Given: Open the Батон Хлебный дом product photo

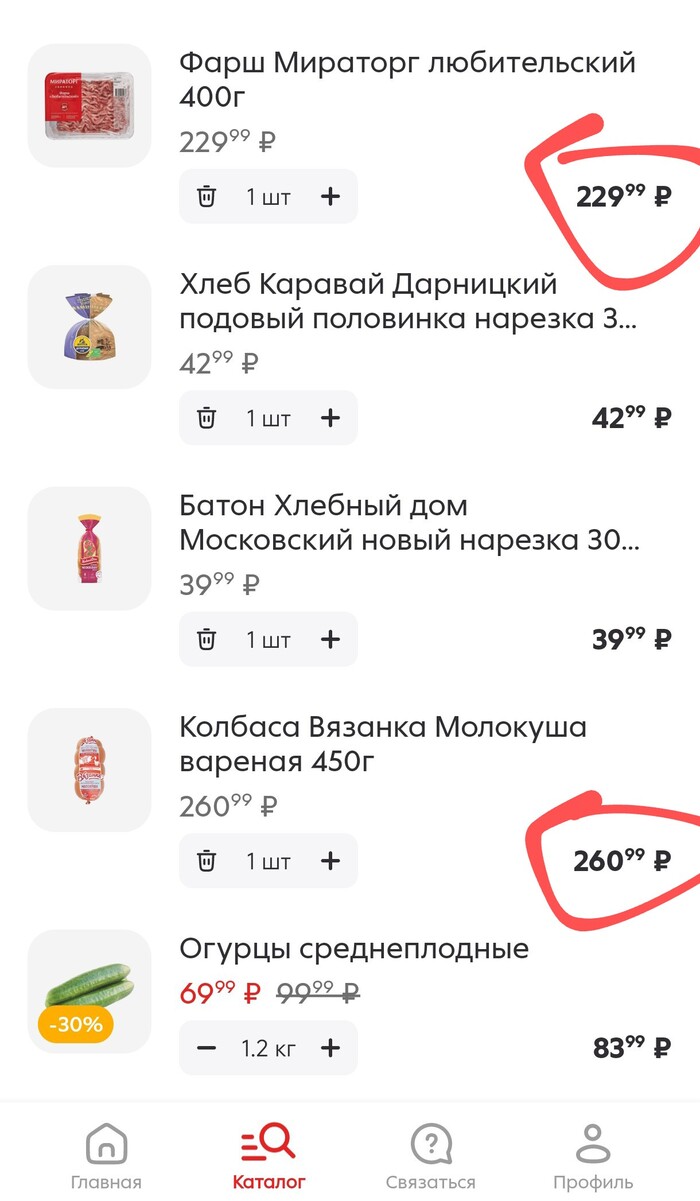Looking at the screenshot, I should [89, 548].
